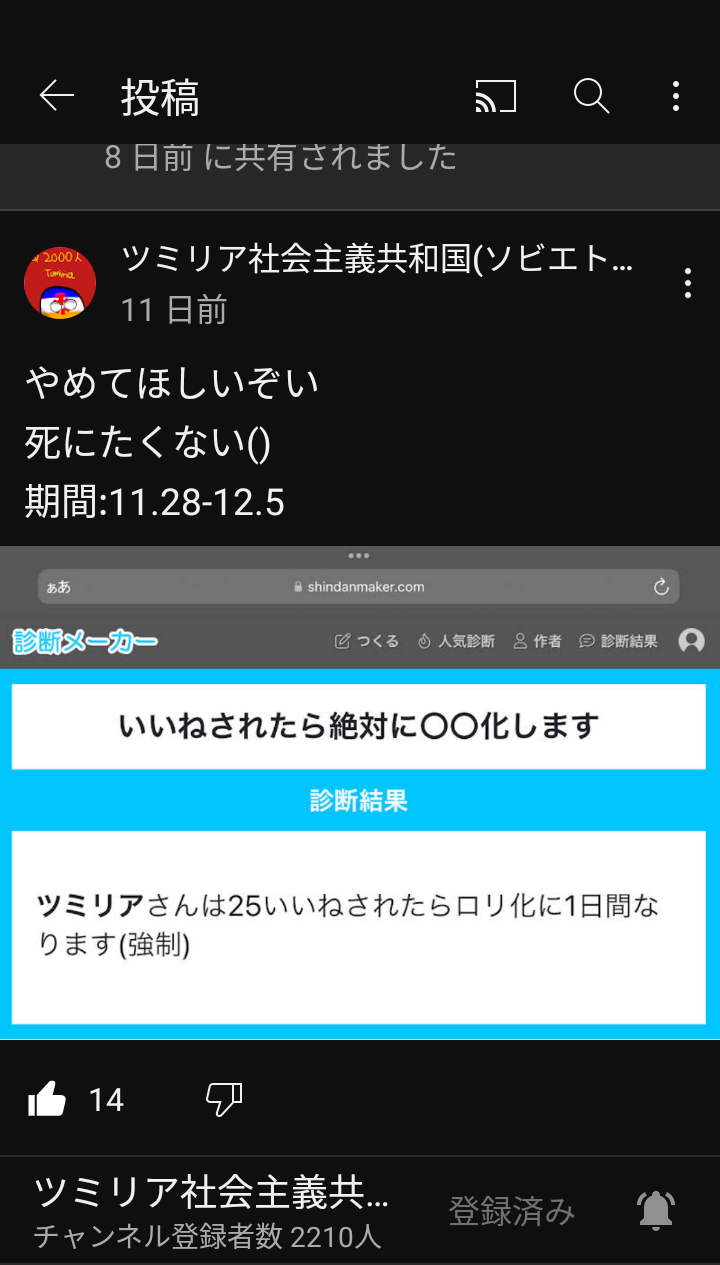
Task: Go back using the top arrow
Action: 57,96
